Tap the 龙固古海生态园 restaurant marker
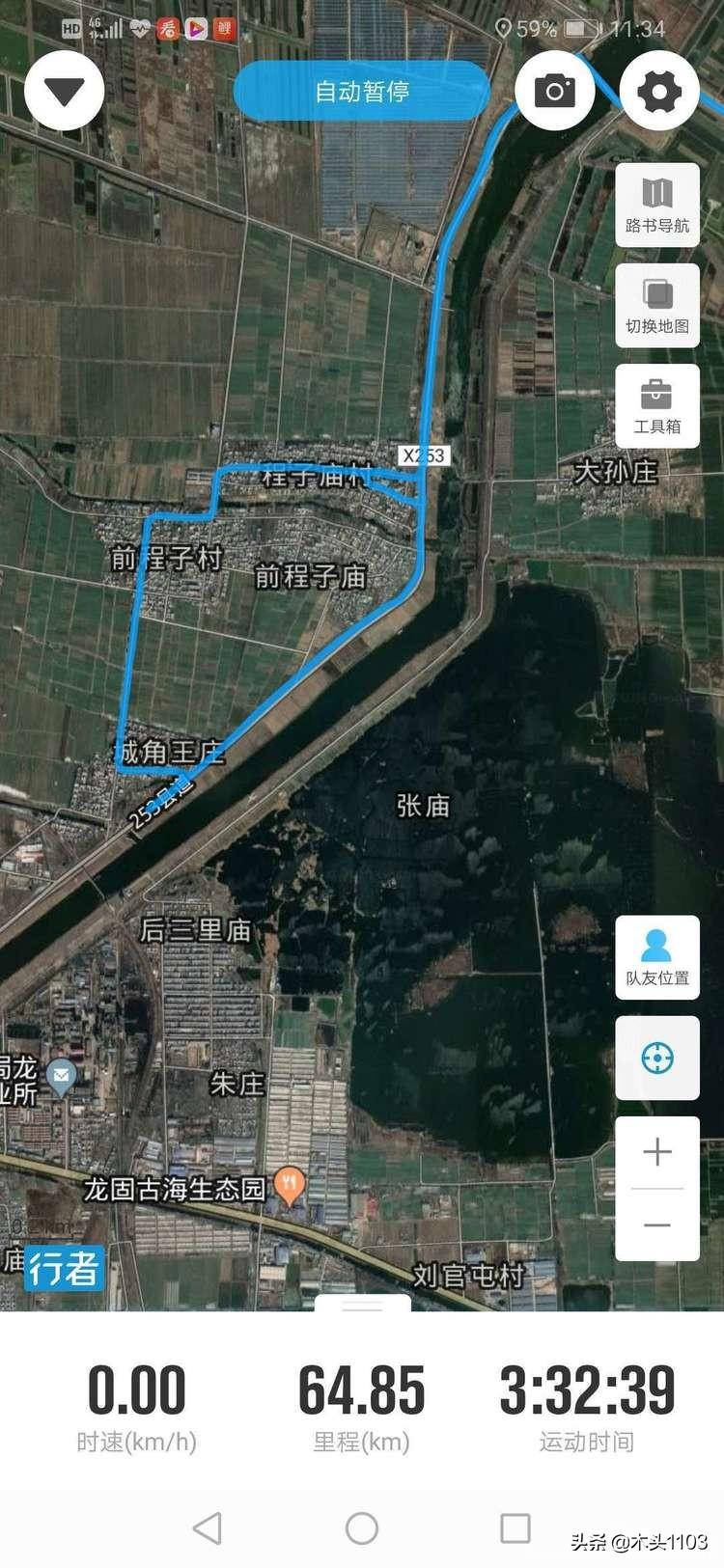The image size is (724, 1568). coord(290,1184)
